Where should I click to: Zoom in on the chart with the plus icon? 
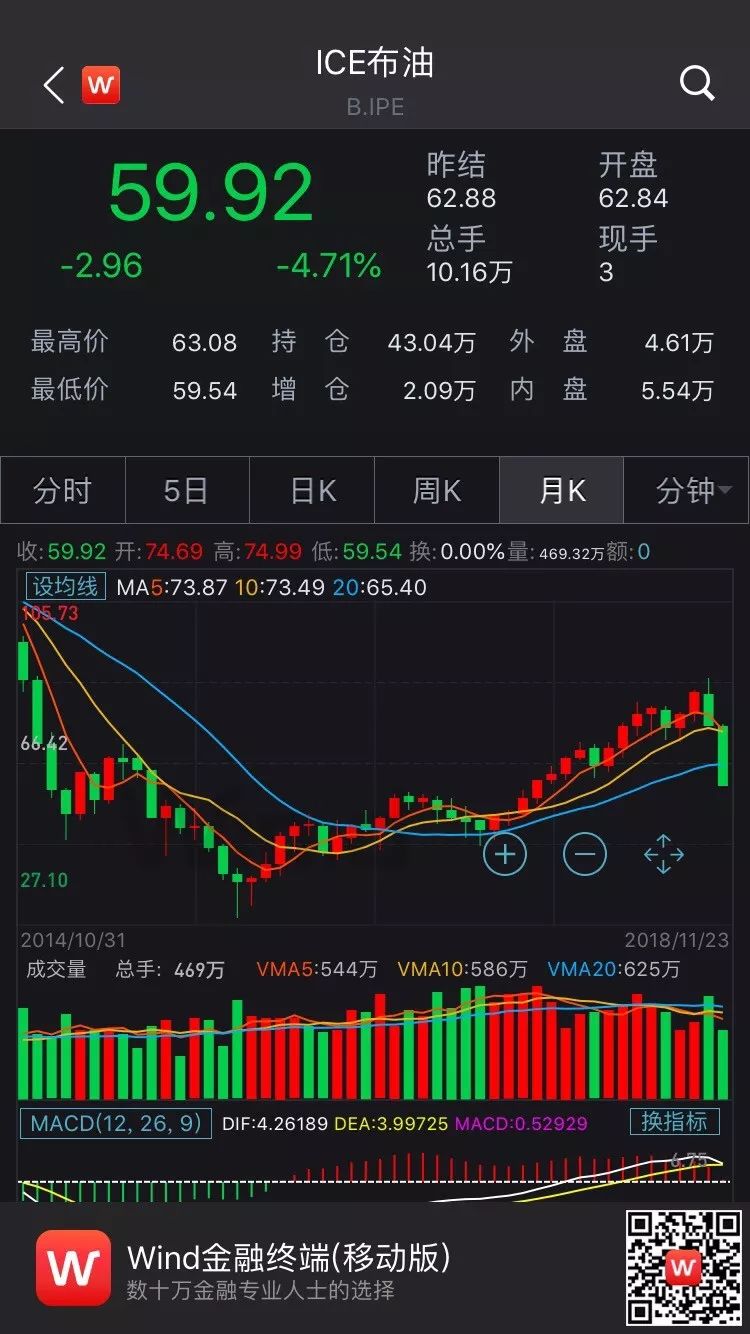[x=505, y=854]
